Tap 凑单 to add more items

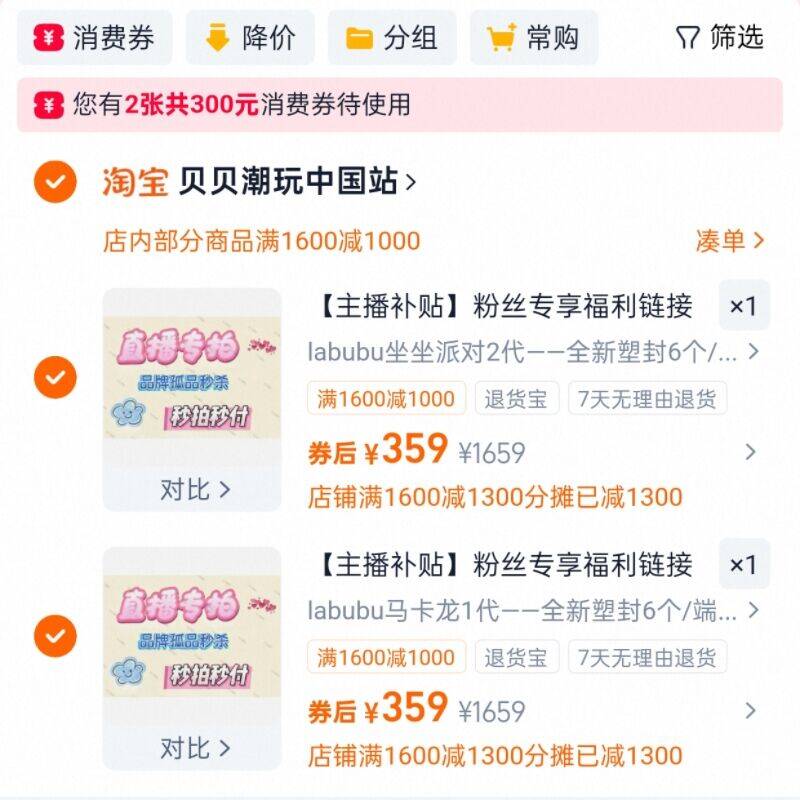(730, 241)
